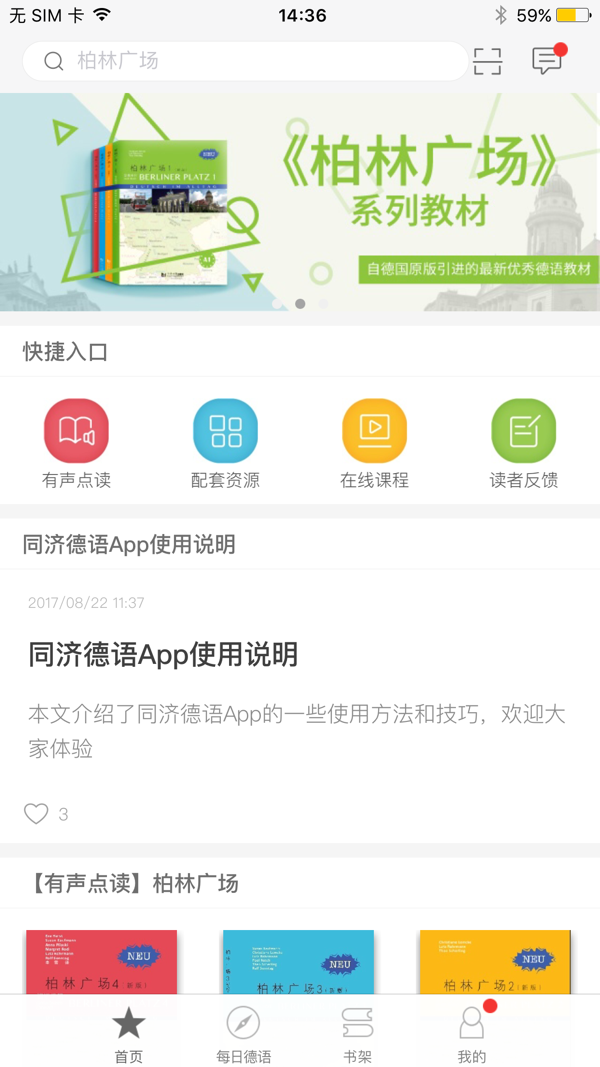Switch to the 我的 tab
Image resolution: width=600 pixels, height=1067 pixels.
pos(472,1034)
